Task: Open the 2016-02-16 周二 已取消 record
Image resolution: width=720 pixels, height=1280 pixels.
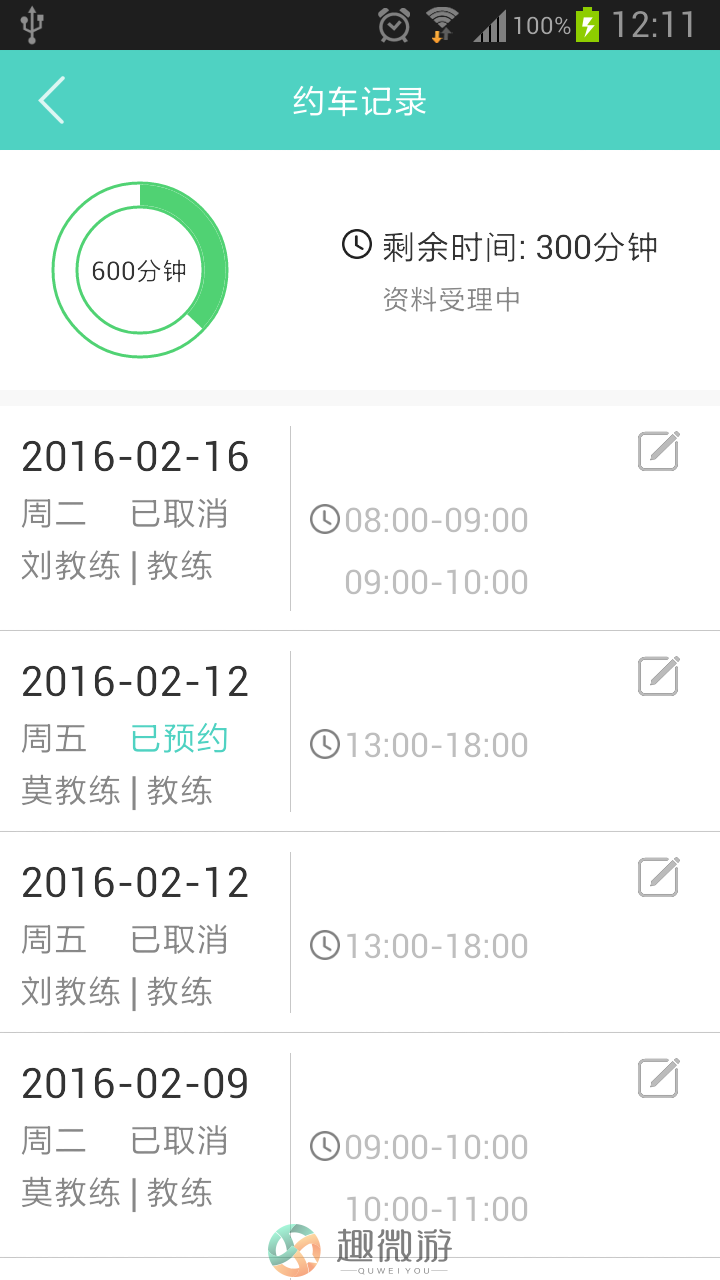Action: point(360,518)
